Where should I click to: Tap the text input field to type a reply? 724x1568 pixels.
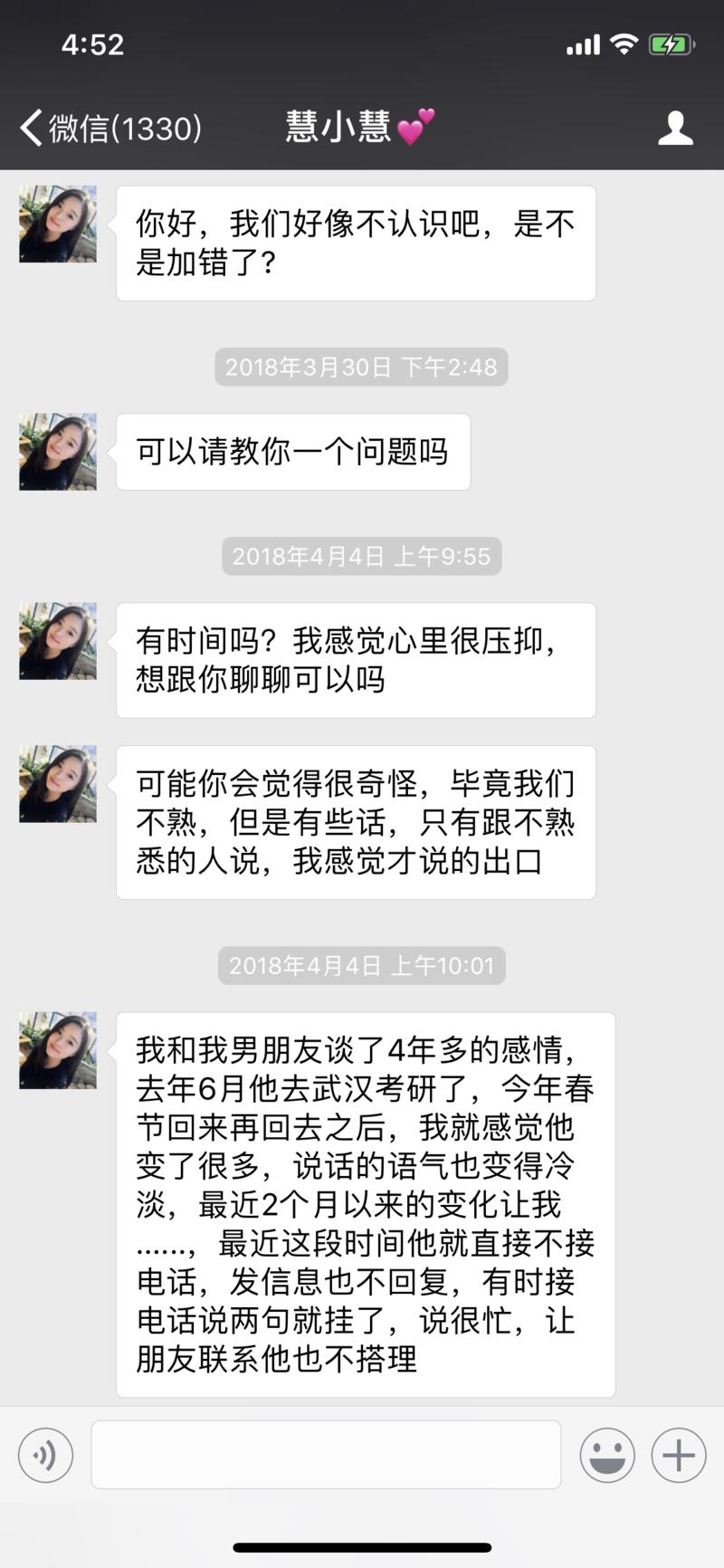328,1455
